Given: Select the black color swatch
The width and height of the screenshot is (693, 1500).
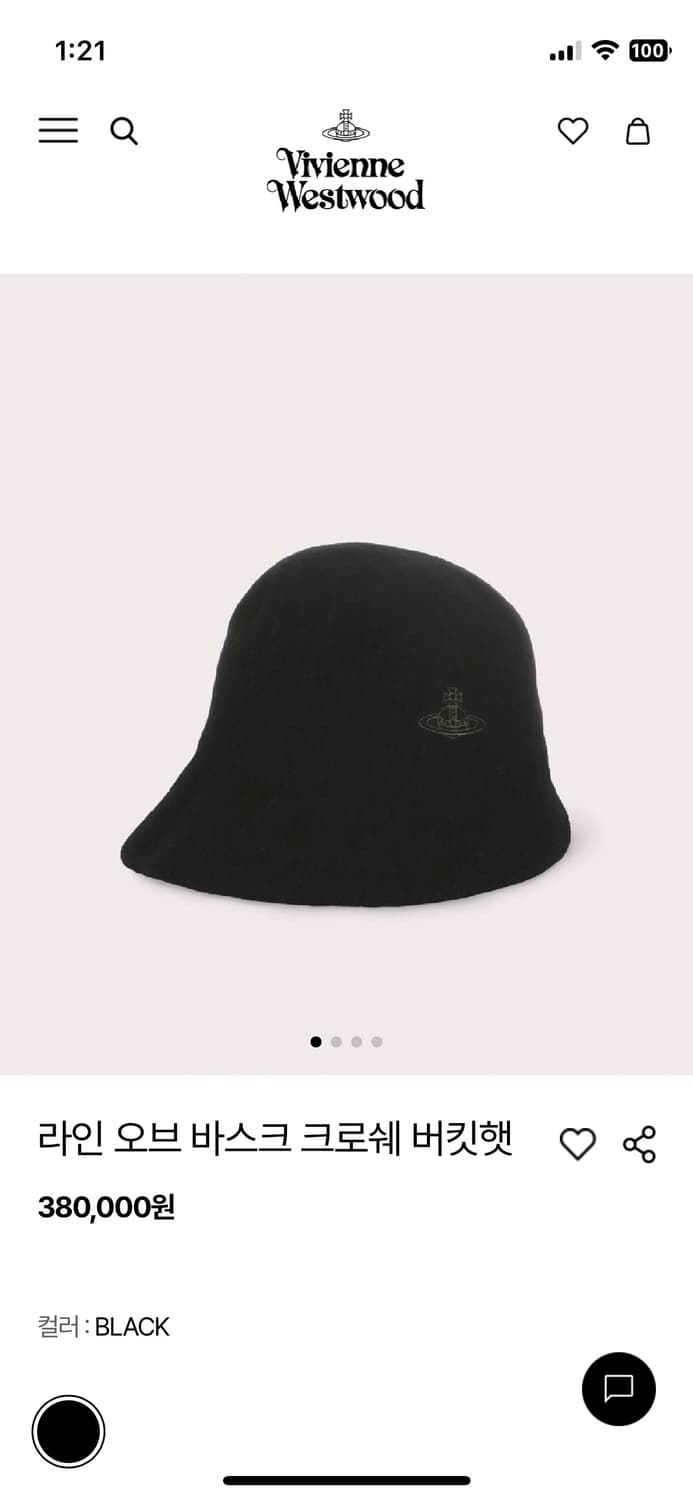Looking at the screenshot, I should pos(68,1432).
